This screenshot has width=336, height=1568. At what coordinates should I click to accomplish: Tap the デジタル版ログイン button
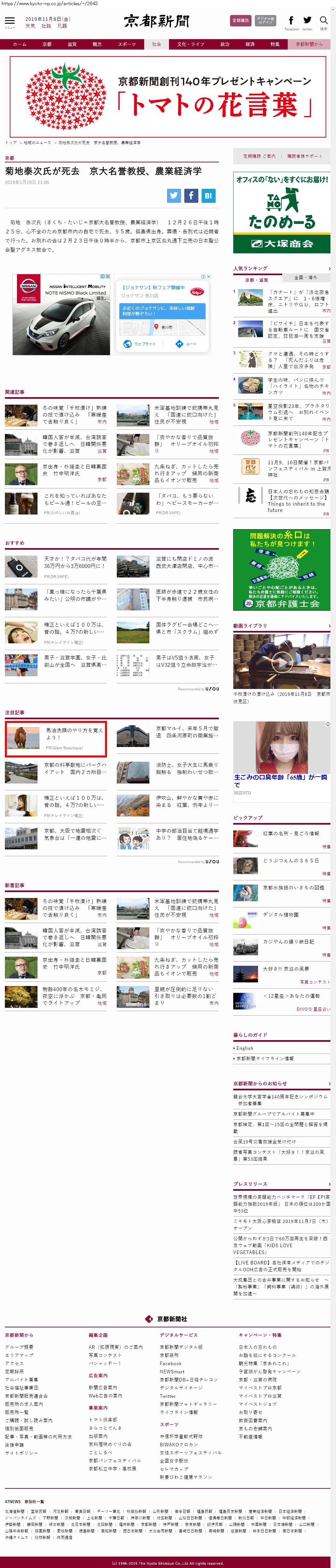(265, 21)
